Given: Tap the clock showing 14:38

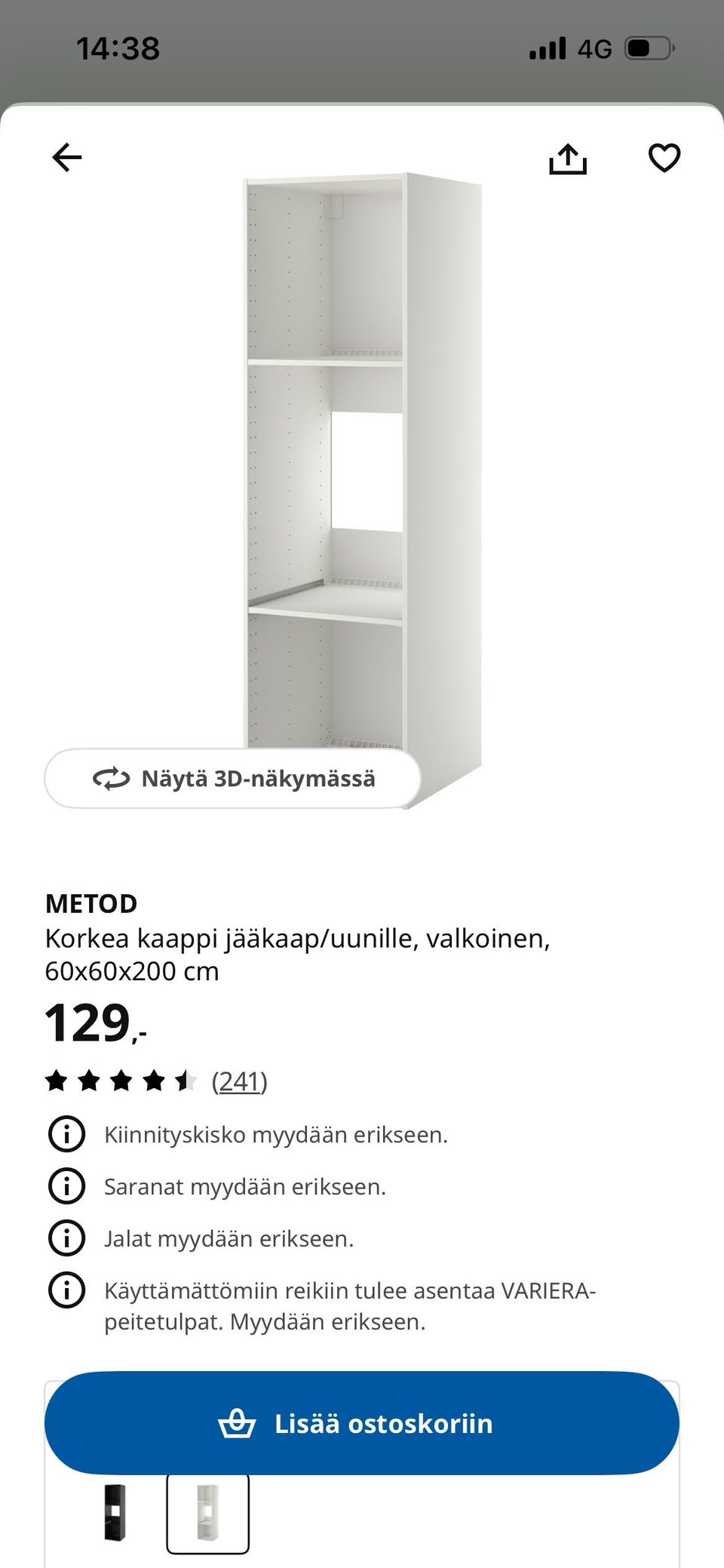Looking at the screenshot, I should (x=118, y=48).
